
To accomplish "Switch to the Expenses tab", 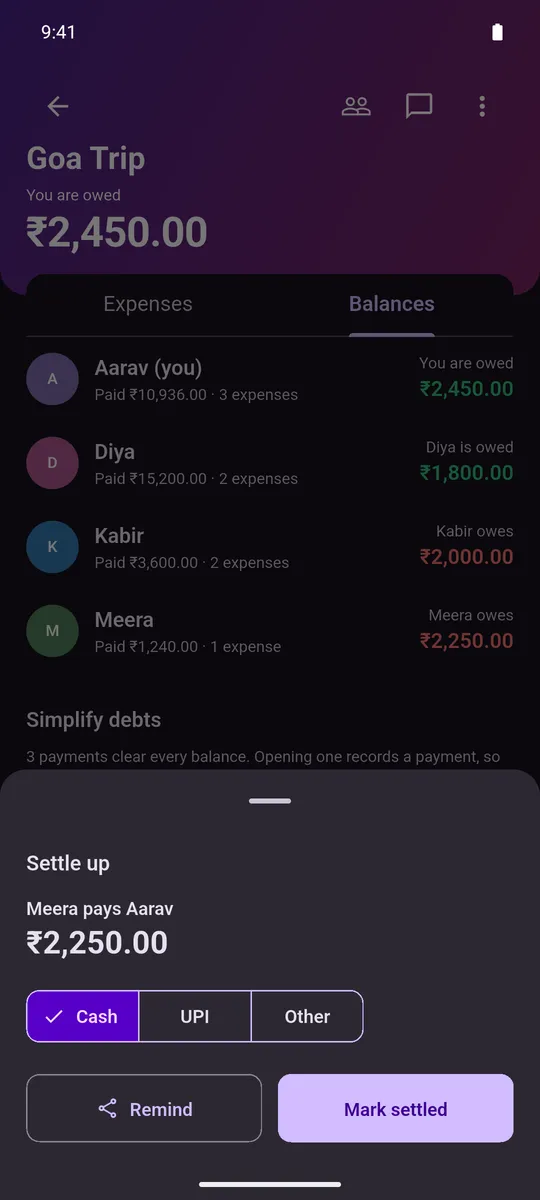I will (148, 304).
